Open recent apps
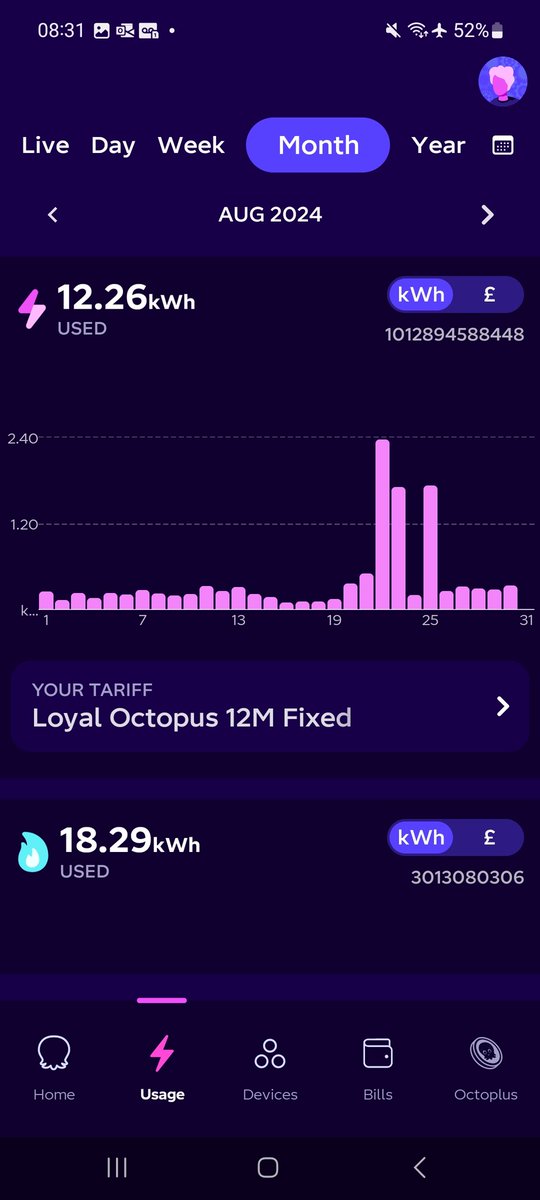 pyautogui.click(x=117, y=1166)
